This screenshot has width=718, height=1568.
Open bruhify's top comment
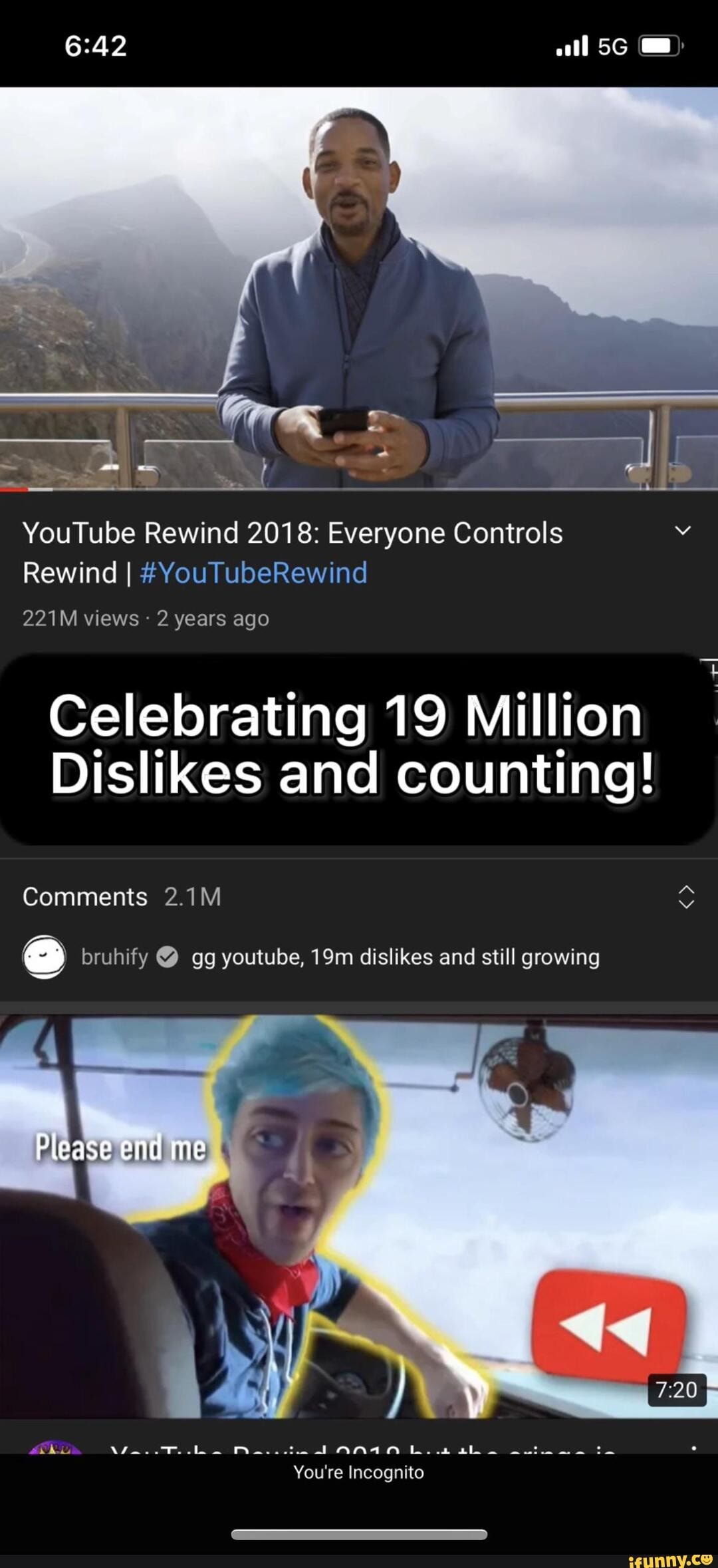[x=395, y=957]
